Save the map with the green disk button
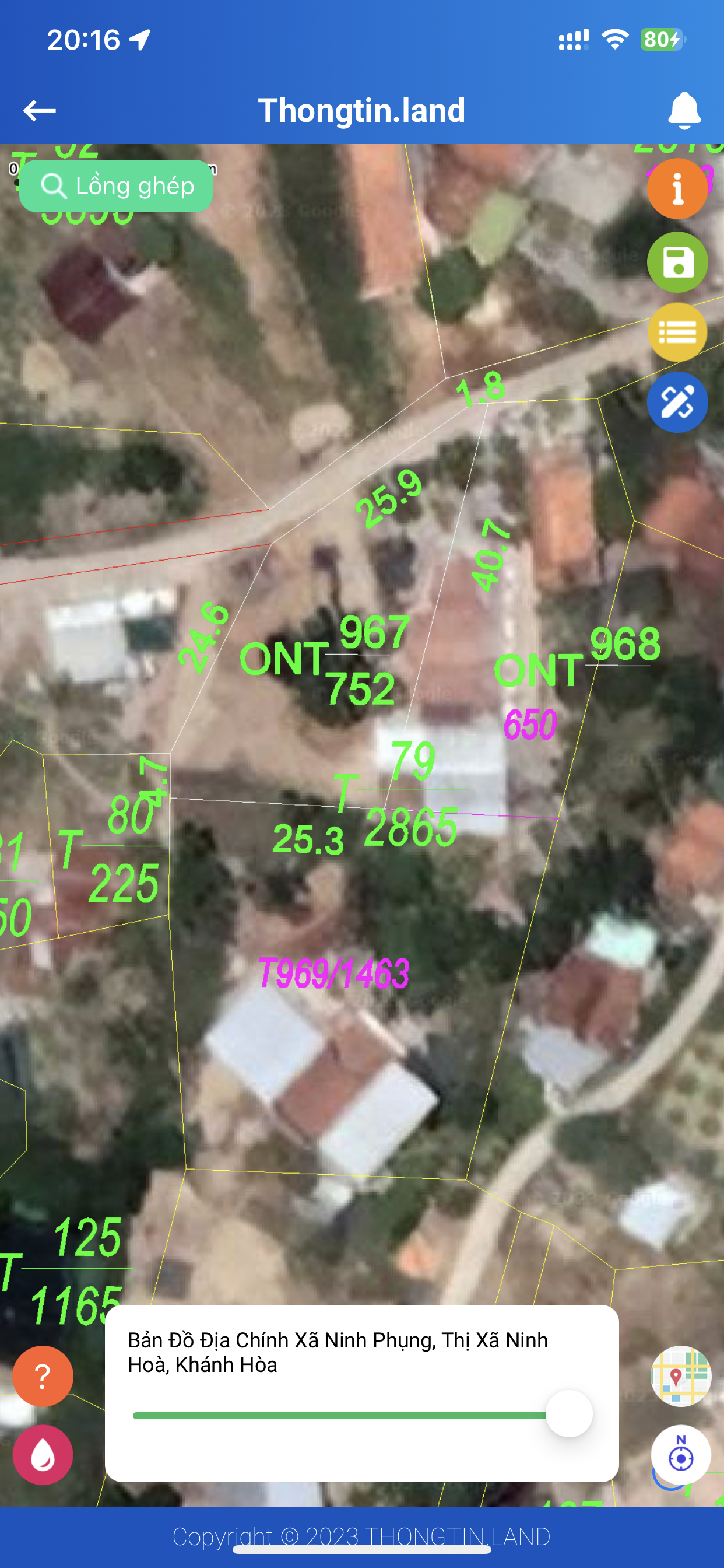Image resolution: width=724 pixels, height=1568 pixels. pos(677,262)
